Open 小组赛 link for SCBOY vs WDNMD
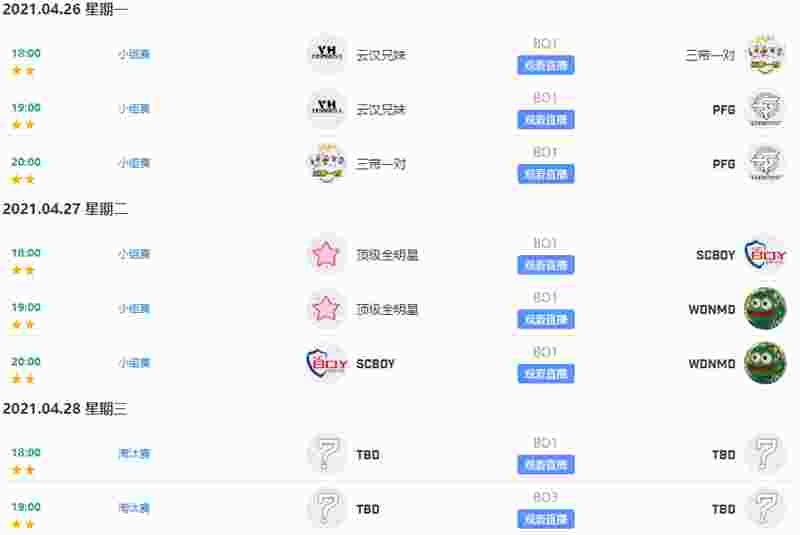The height and width of the screenshot is (535, 800). (134, 363)
